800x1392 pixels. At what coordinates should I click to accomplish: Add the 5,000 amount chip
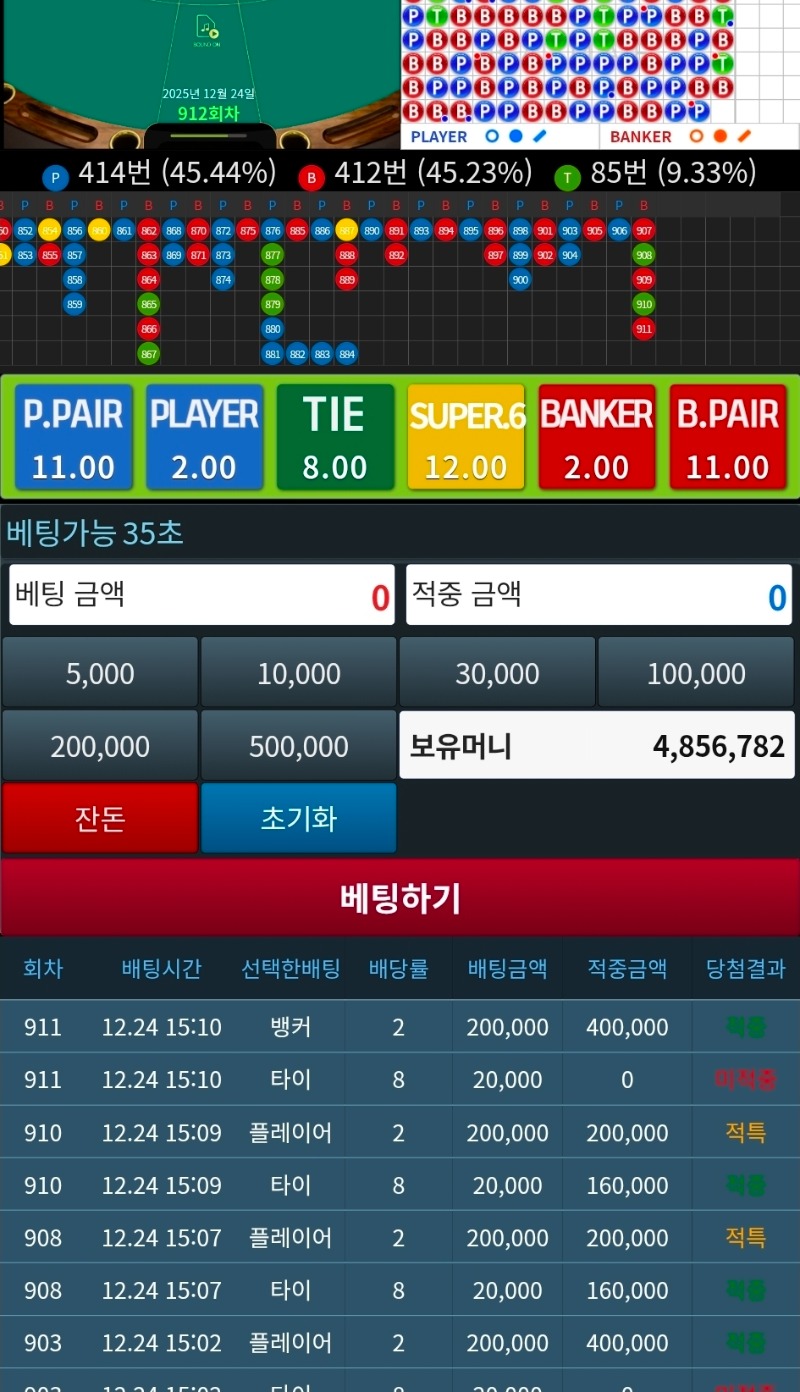100,674
